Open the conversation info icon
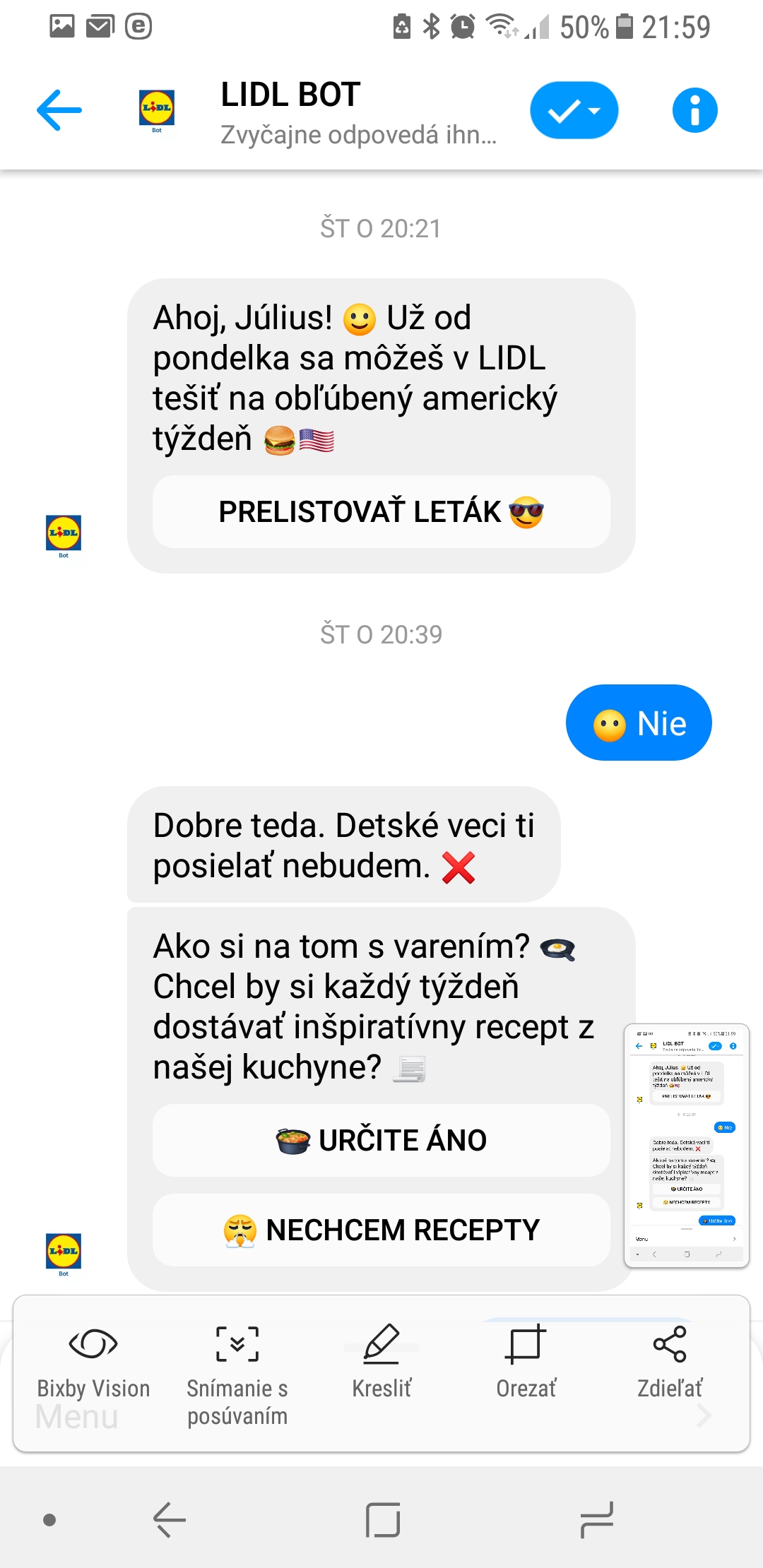 (694, 111)
